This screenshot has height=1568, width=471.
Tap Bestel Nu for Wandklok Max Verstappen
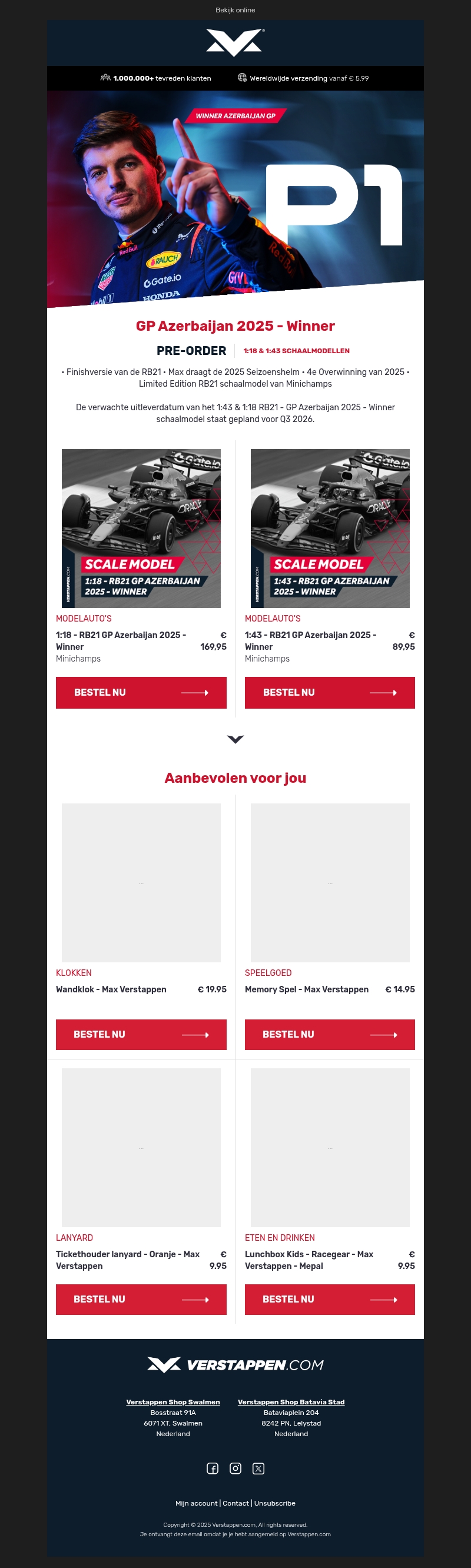(141, 1034)
